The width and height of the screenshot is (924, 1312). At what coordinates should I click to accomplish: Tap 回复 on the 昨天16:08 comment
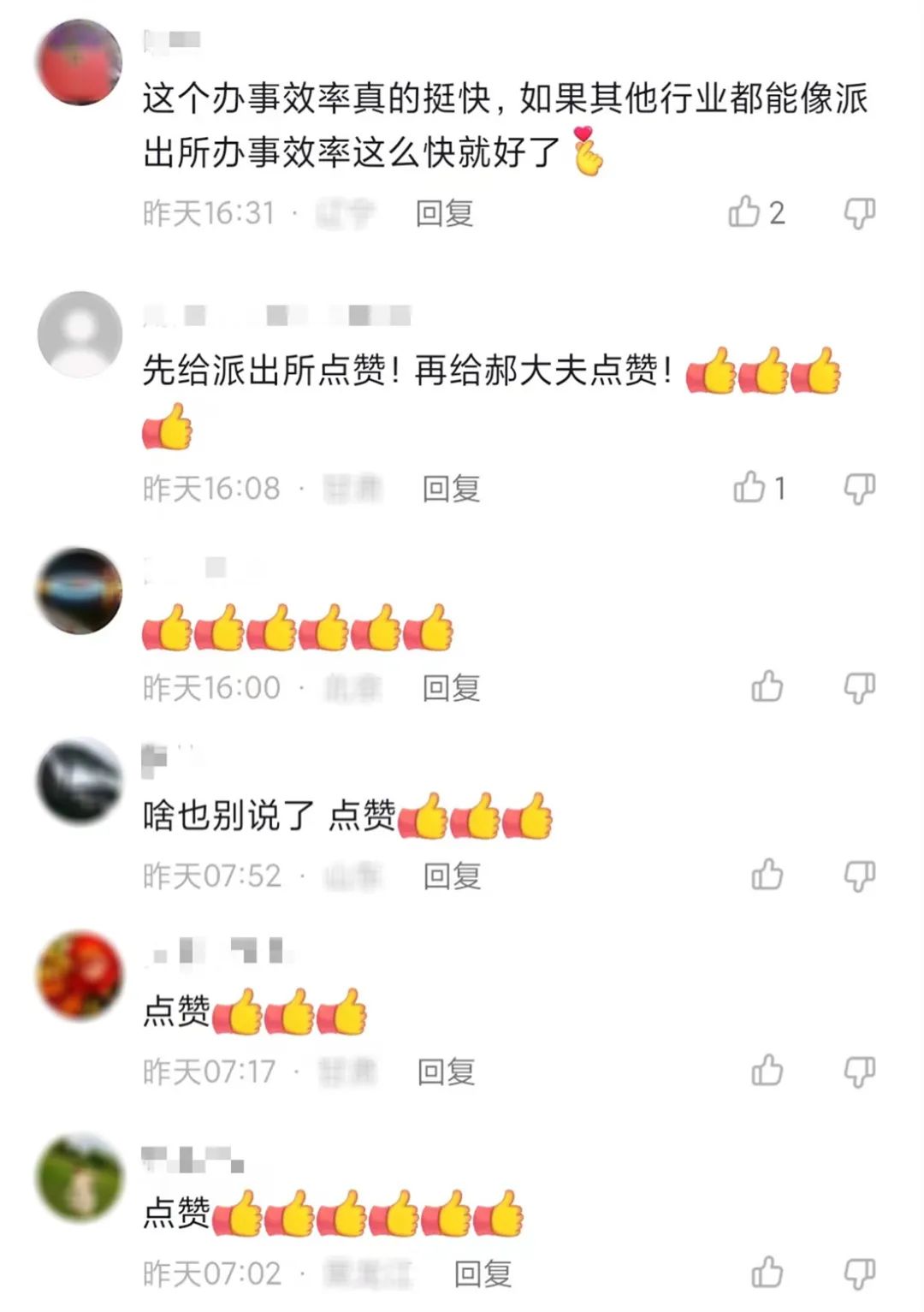(x=451, y=489)
